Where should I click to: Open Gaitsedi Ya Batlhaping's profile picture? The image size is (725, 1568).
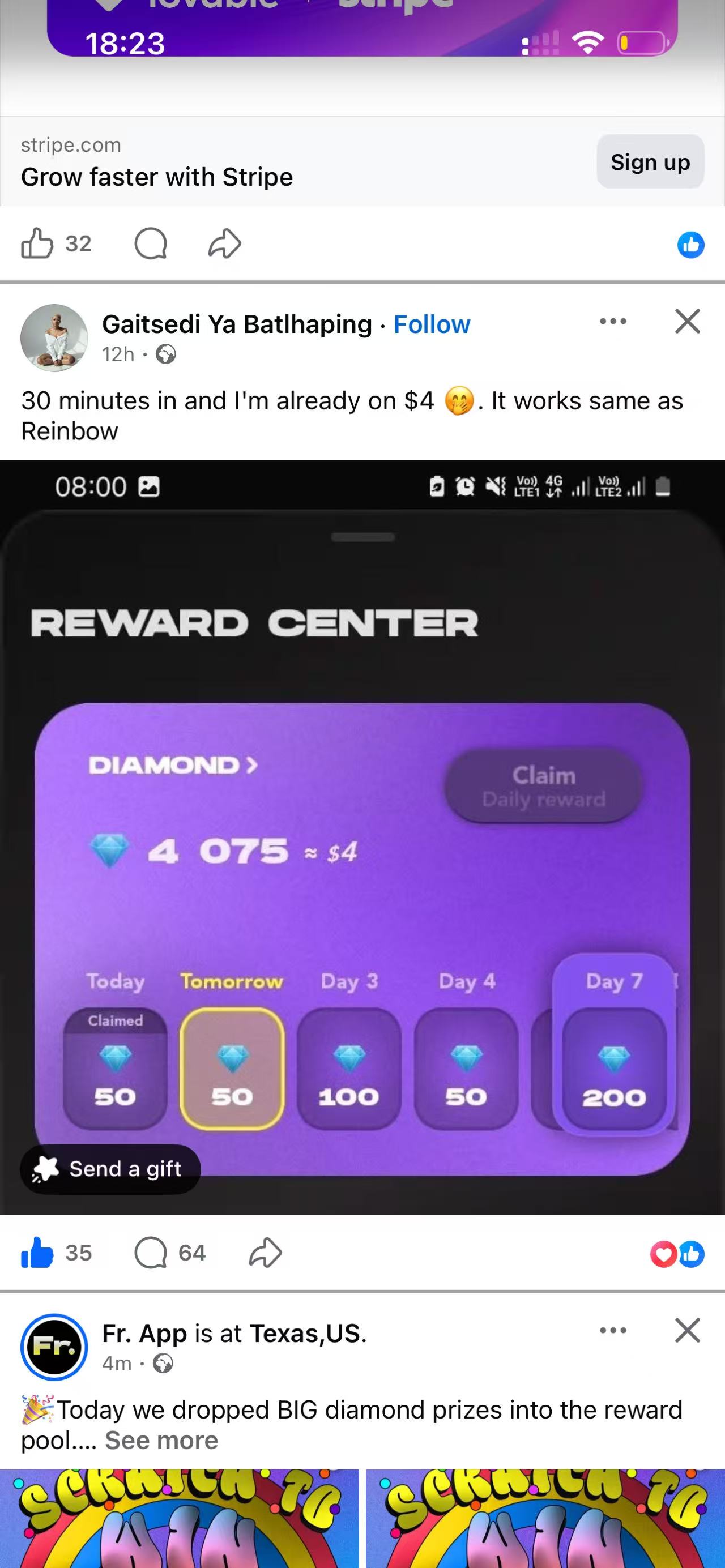54,337
